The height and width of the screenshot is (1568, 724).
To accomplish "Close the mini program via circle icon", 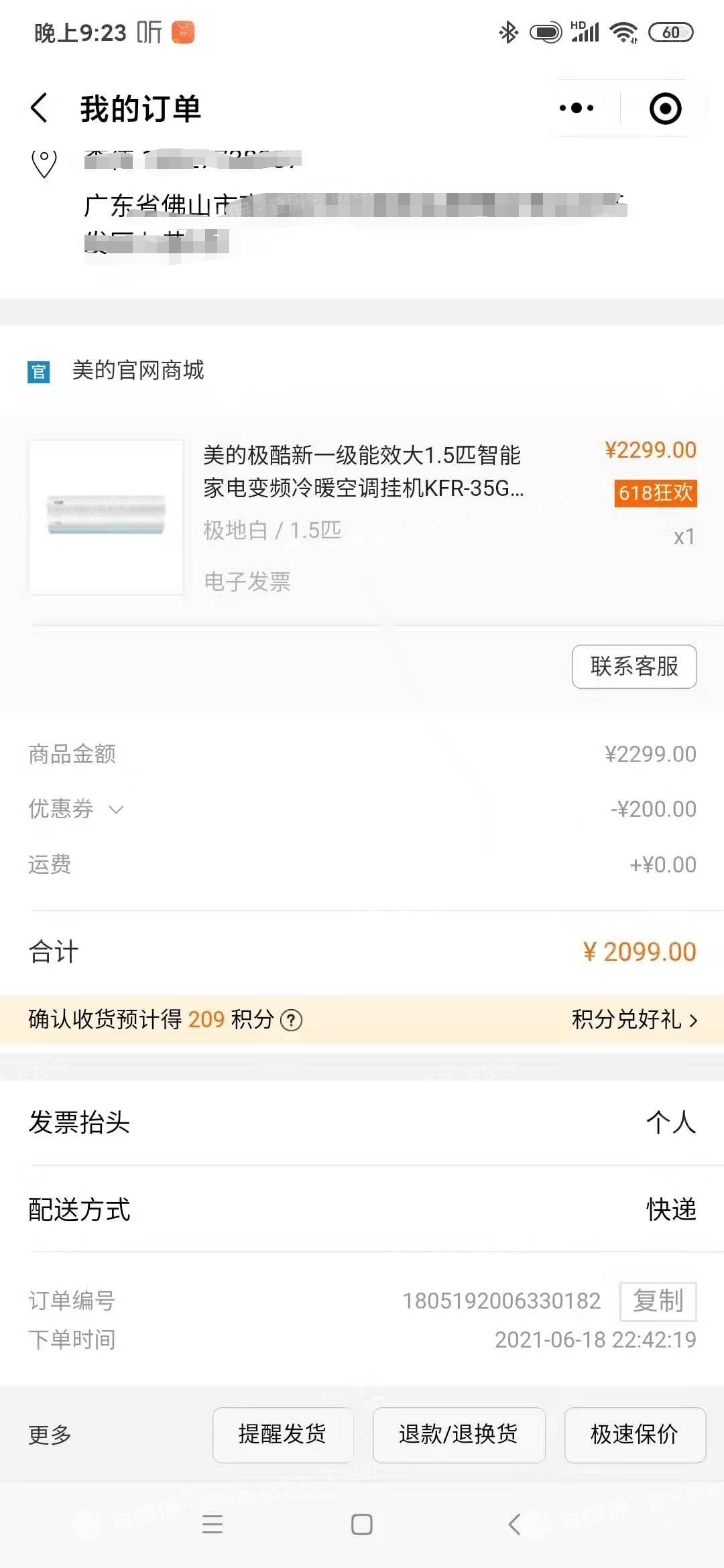I will 665,108.
